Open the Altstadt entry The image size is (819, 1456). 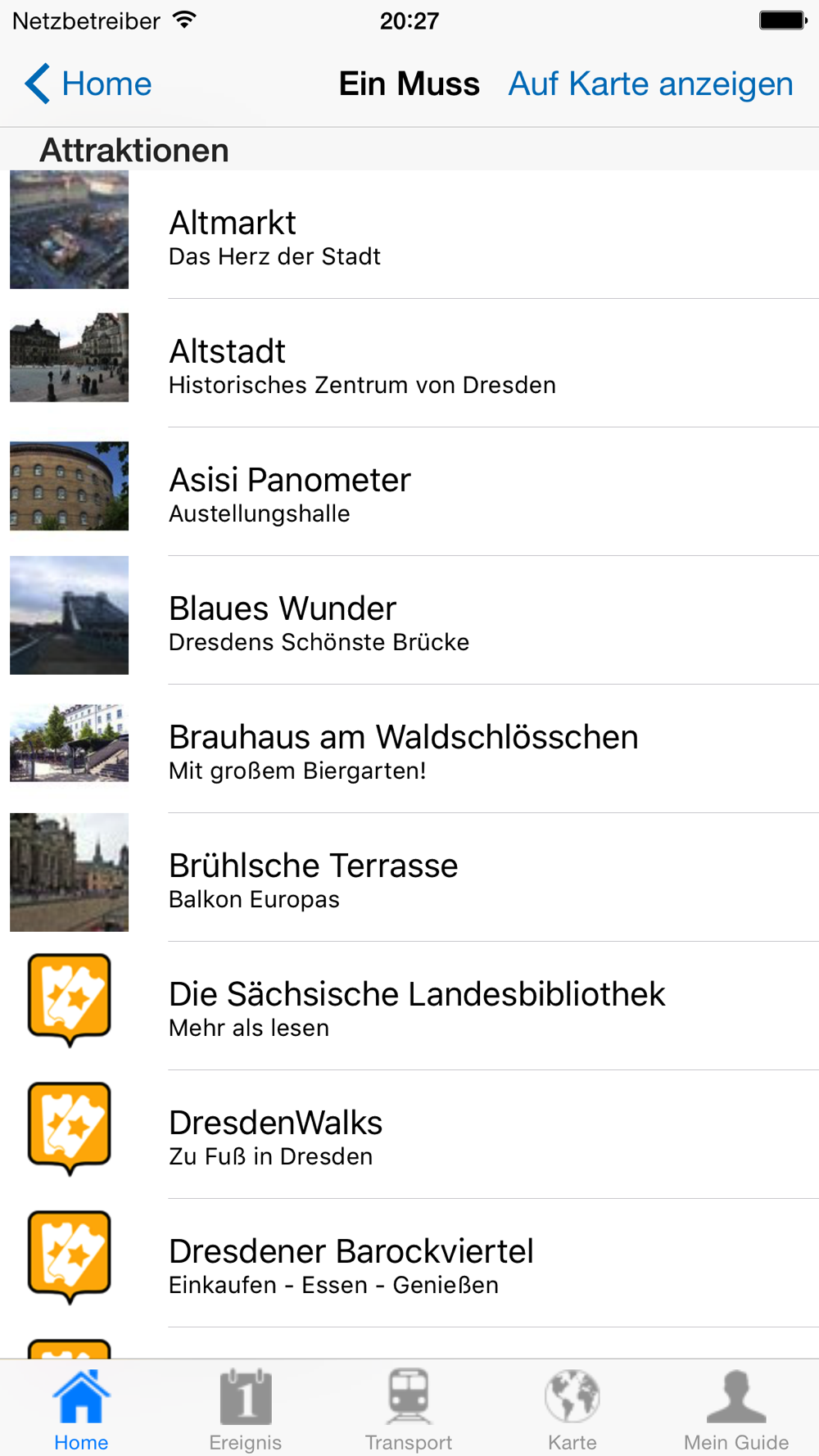pyautogui.click(x=409, y=363)
